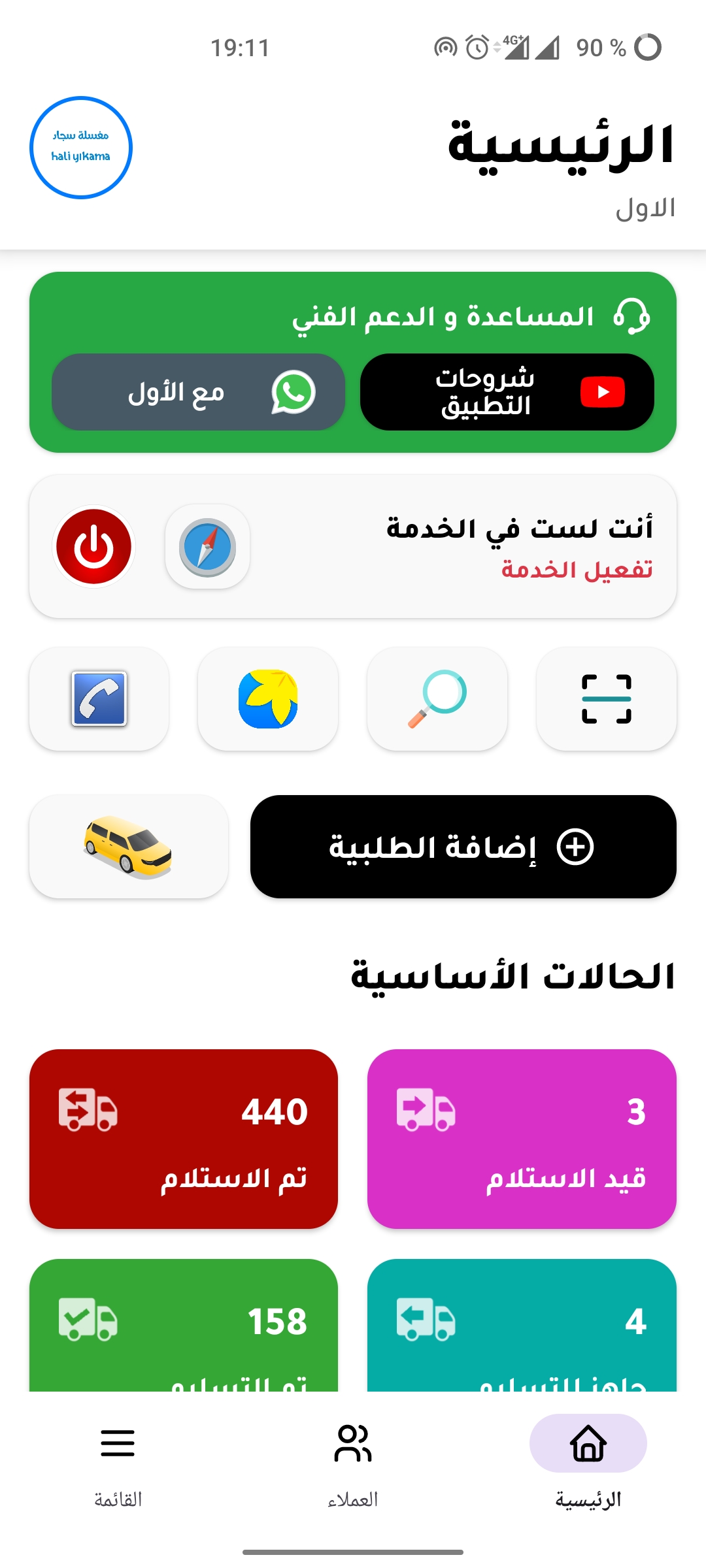Open the green card showing 158 orders

click(184, 1325)
